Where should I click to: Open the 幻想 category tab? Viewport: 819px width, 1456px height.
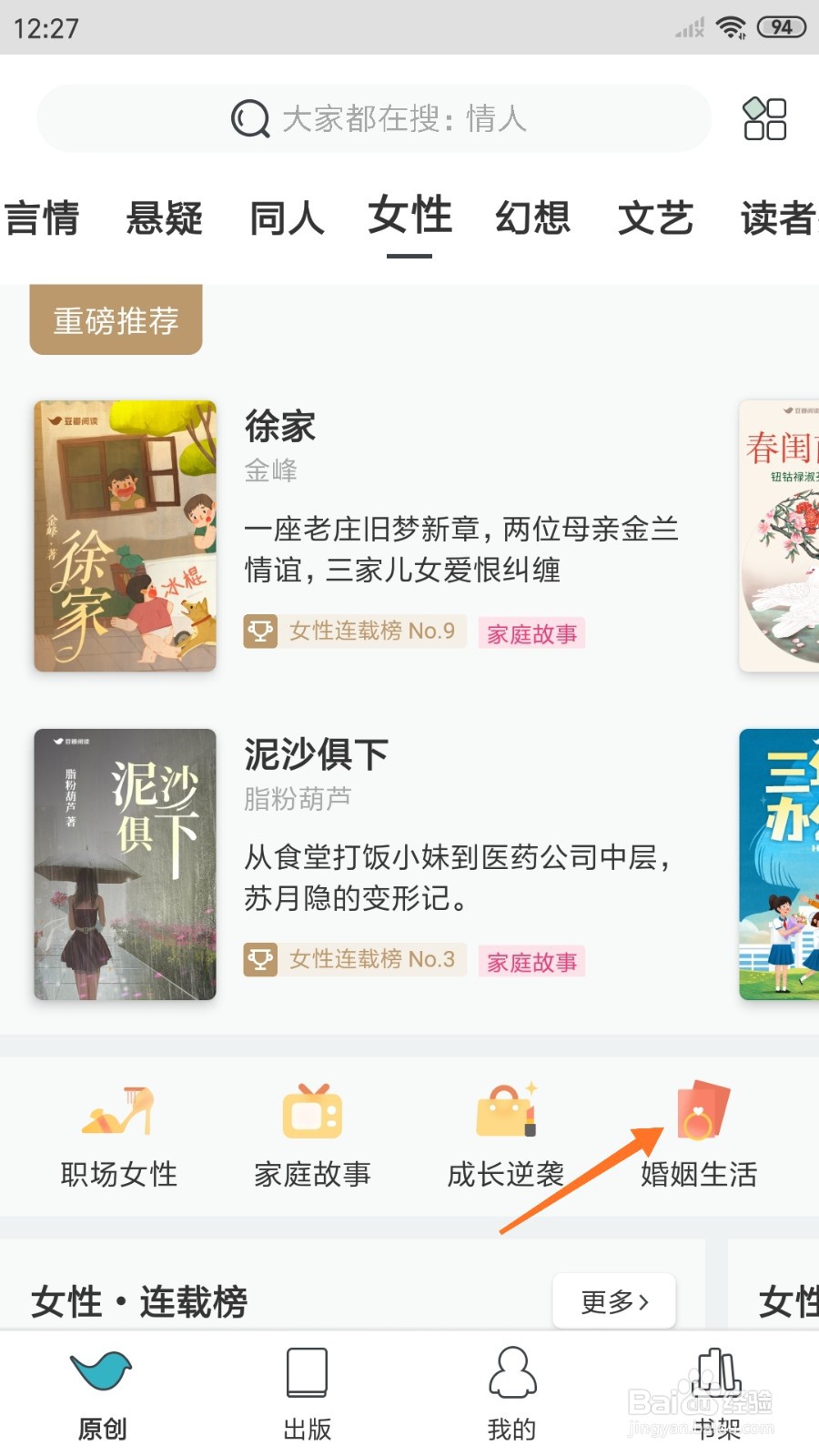(532, 218)
